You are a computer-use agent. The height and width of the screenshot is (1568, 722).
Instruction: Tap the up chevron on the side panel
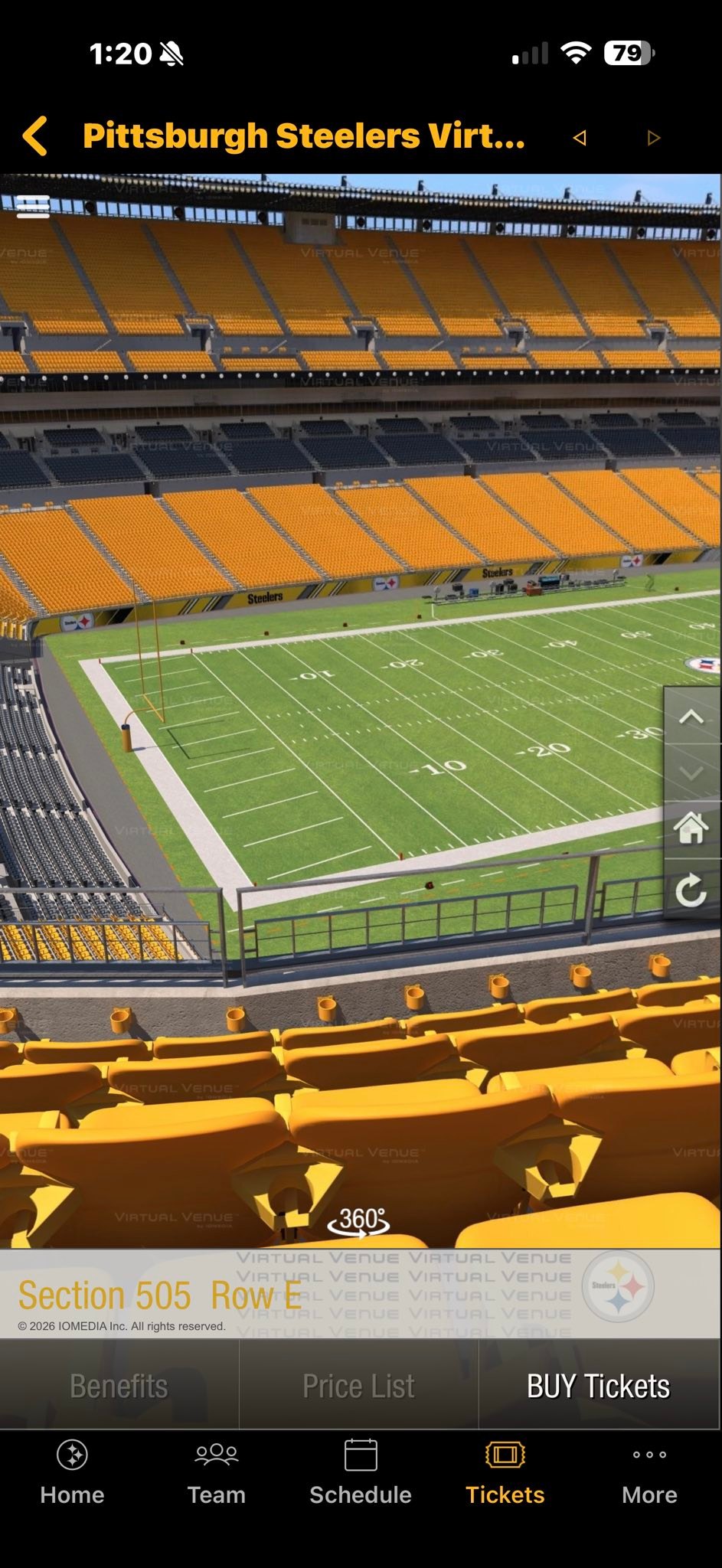(x=691, y=717)
